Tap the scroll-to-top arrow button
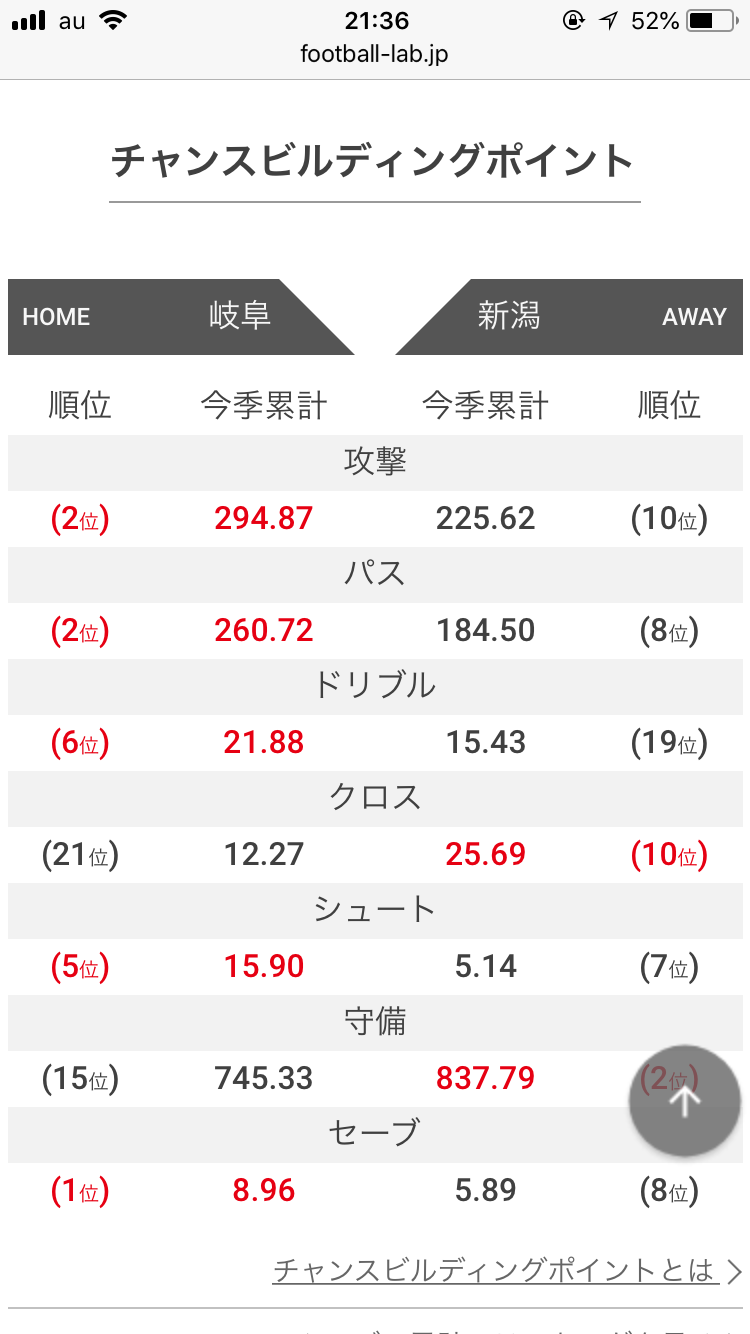Image resolution: width=750 pixels, height=1334 pixels. 685,1101
